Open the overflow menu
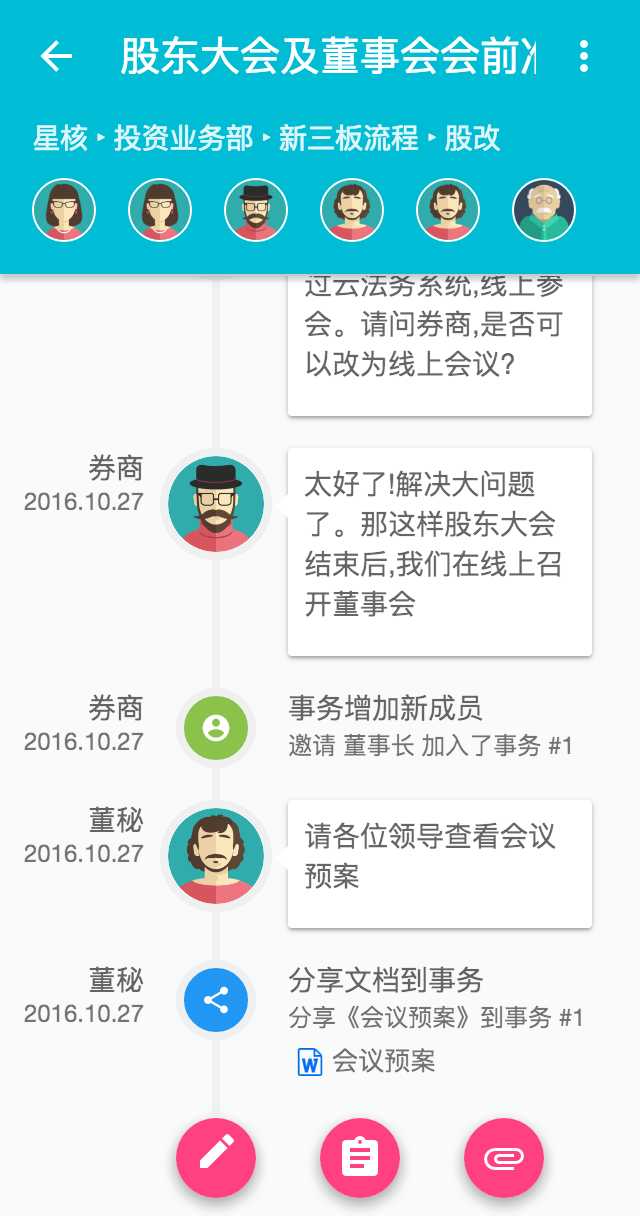The width and height of the screenshot is (640, 1216). [584, 56]
